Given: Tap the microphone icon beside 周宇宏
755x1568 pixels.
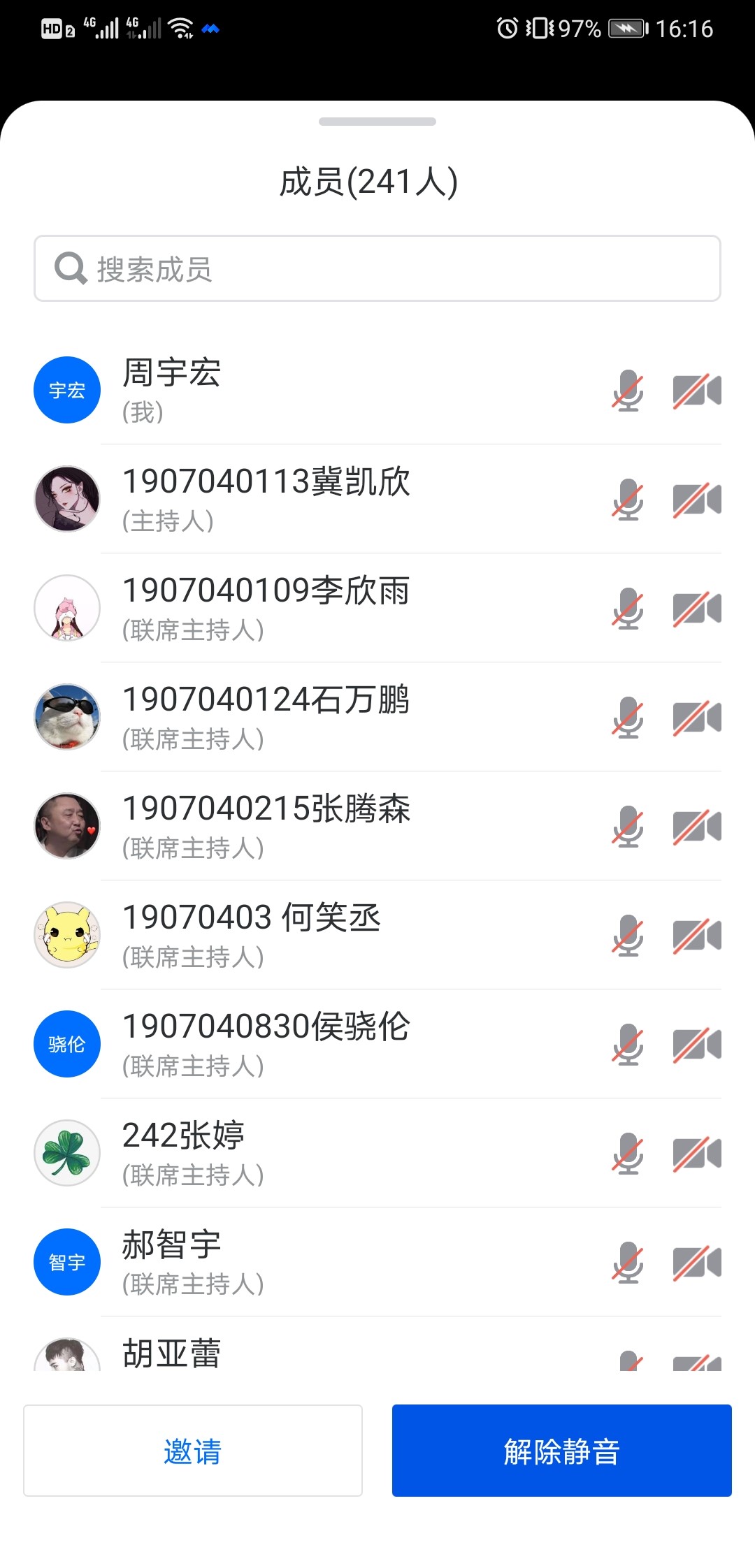Looking at the screenshot, I should [628, 390].
